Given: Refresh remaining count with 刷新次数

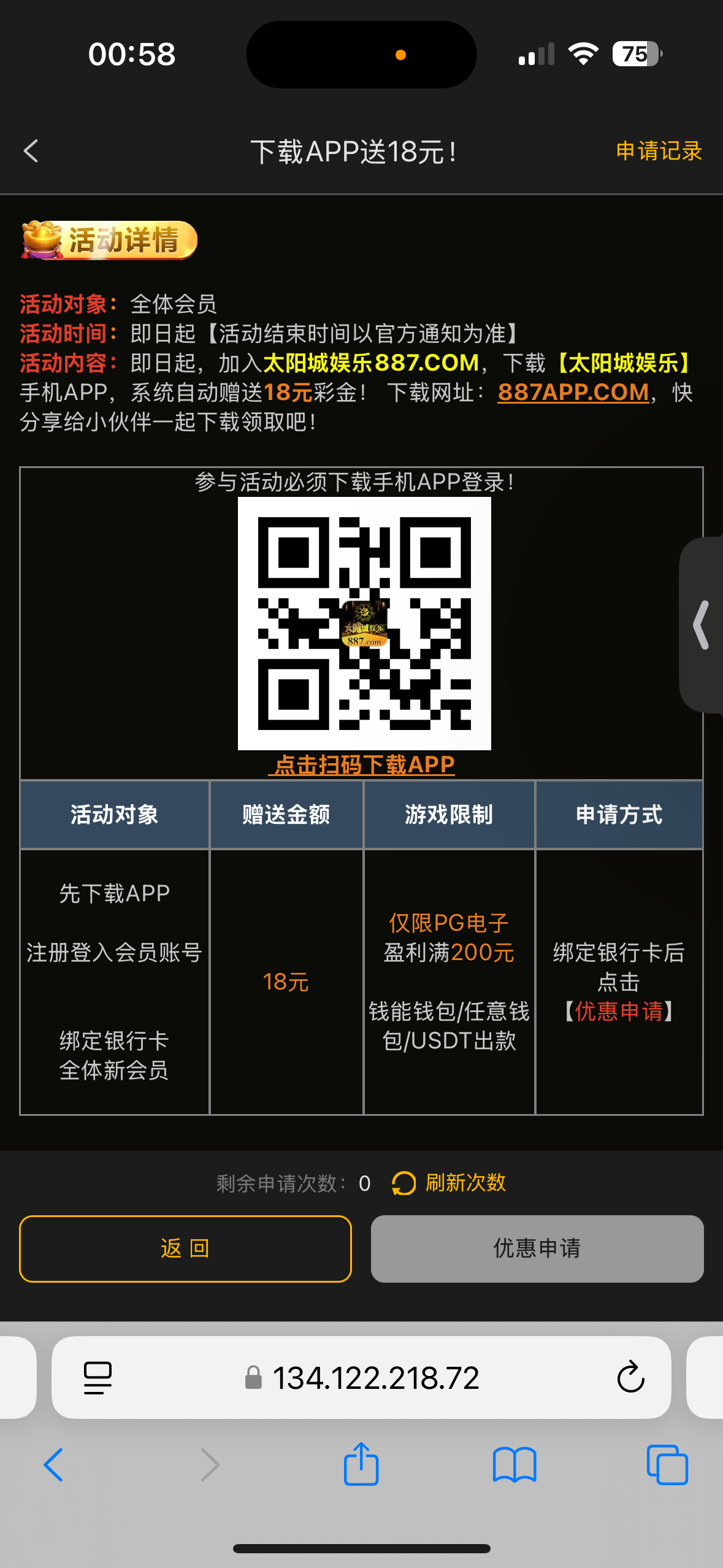Looking at the screenshot, I should point(449,1183).
